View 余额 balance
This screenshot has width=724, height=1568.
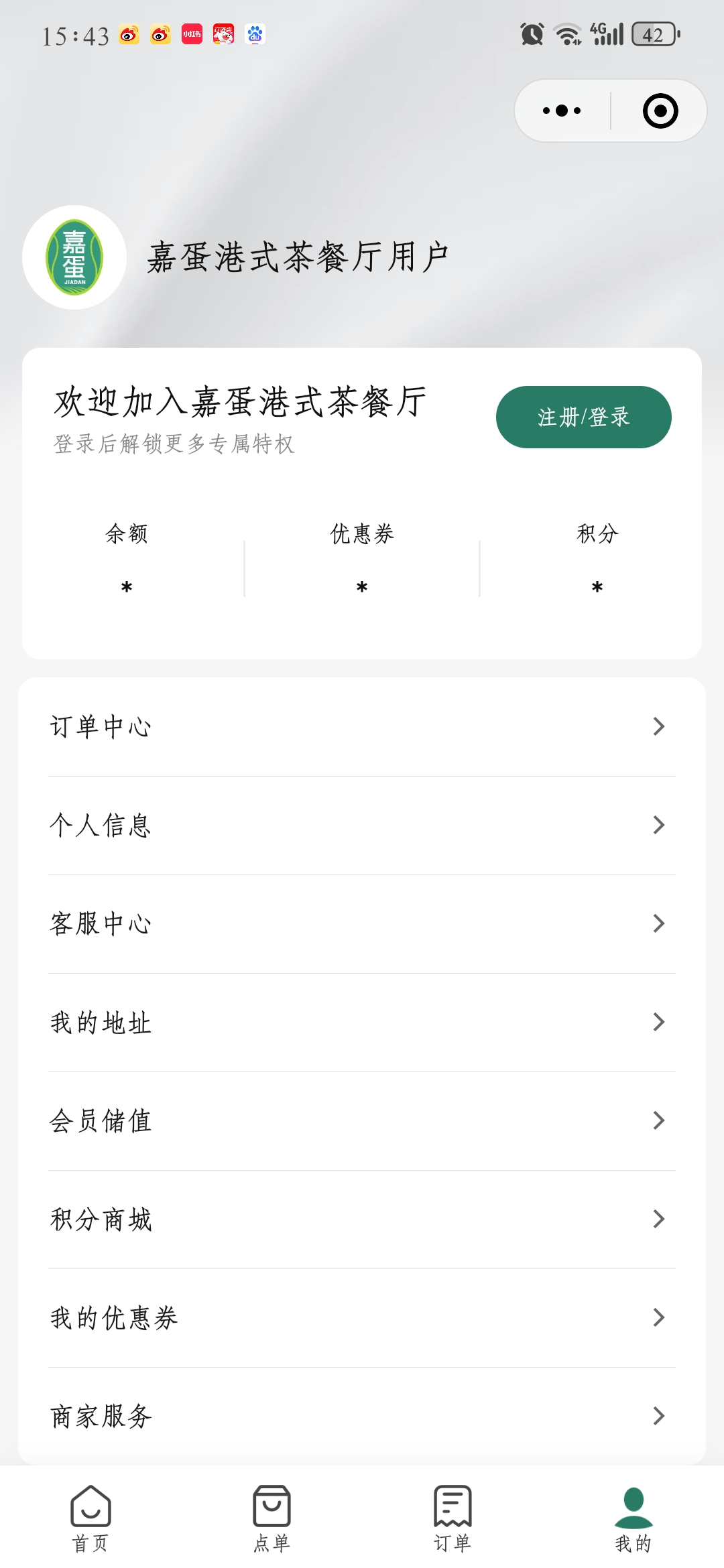click(127, 560)
